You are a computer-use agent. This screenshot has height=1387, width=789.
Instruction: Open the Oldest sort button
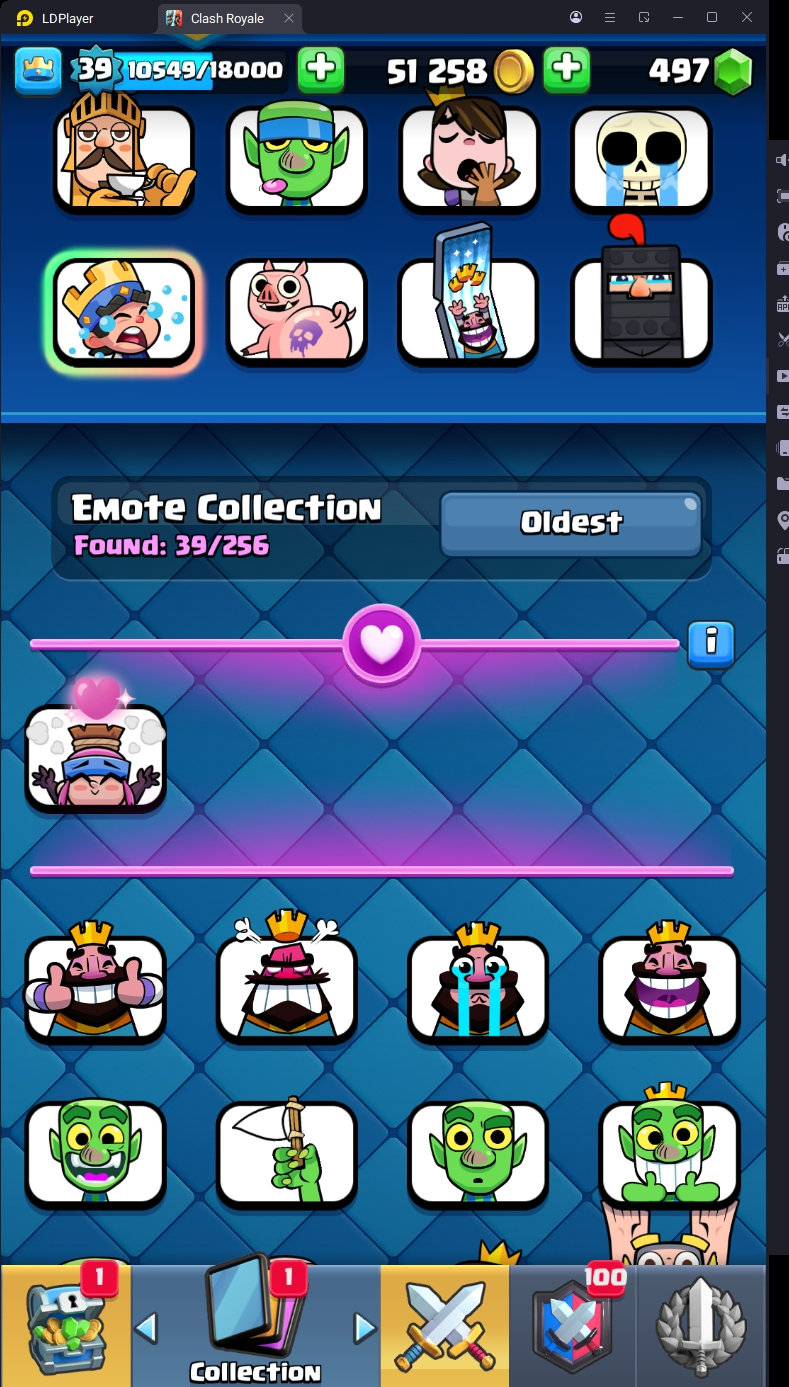coord(571,522)
